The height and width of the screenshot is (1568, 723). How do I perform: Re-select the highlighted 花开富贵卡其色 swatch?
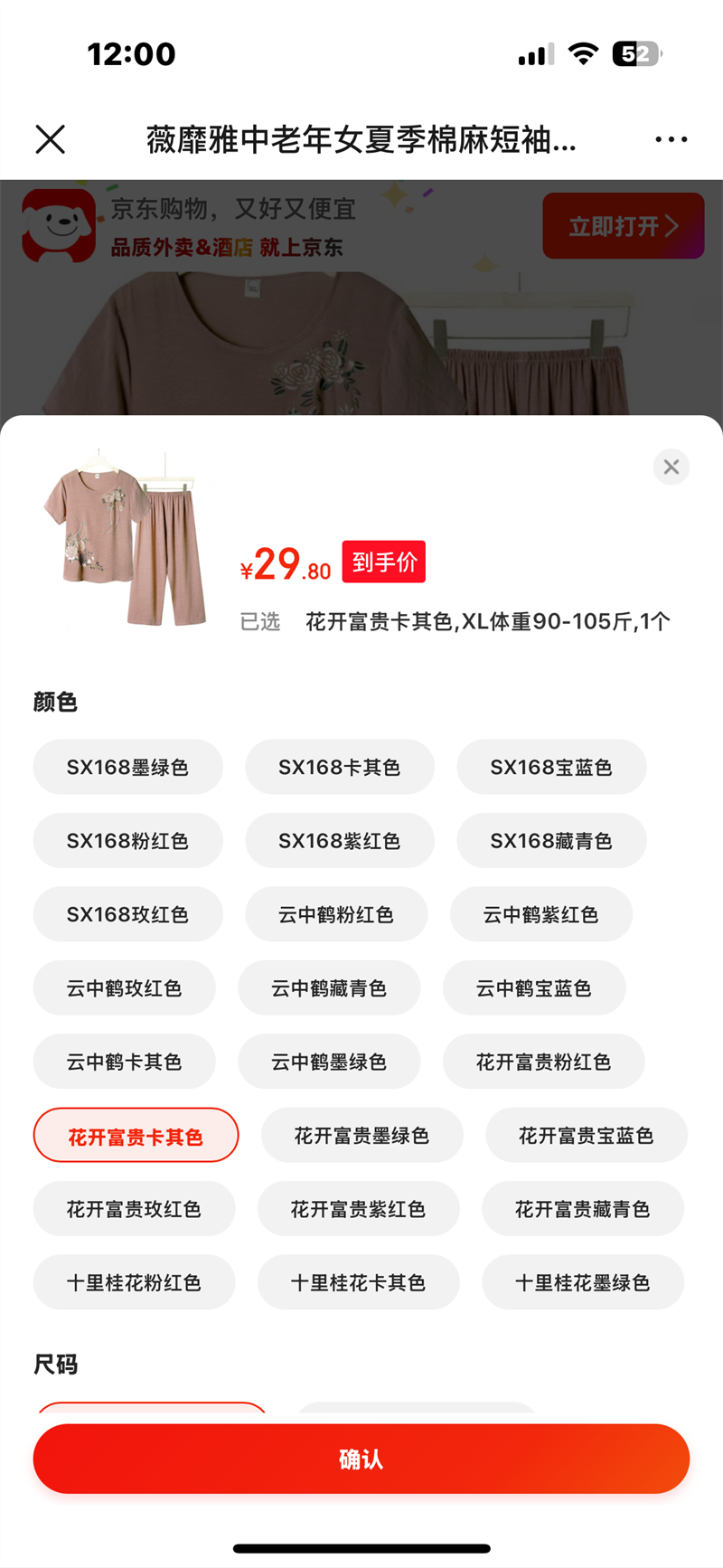coord(136,1135)
